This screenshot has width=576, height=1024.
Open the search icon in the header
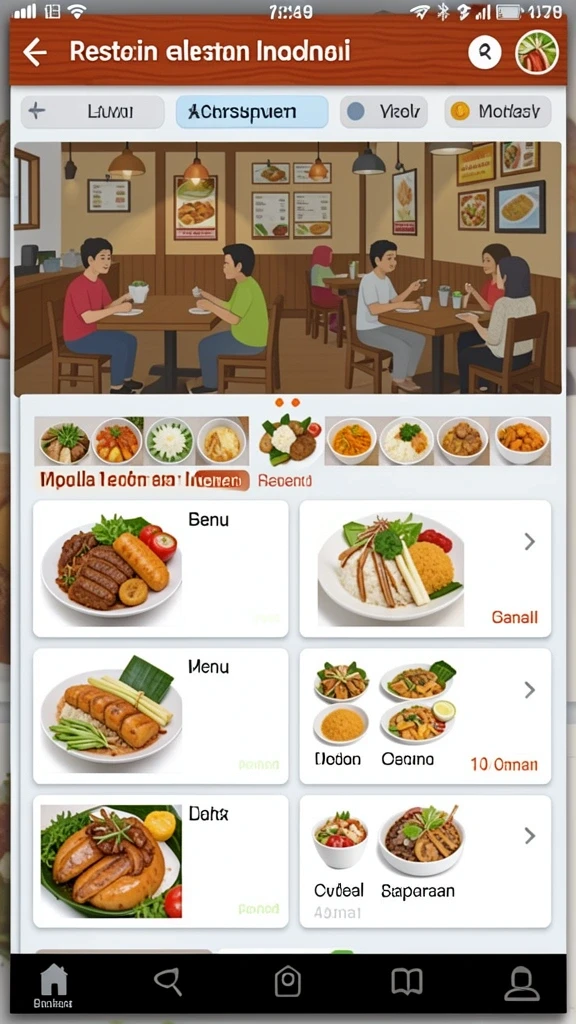pyautogui.click(x=485, y=52)
